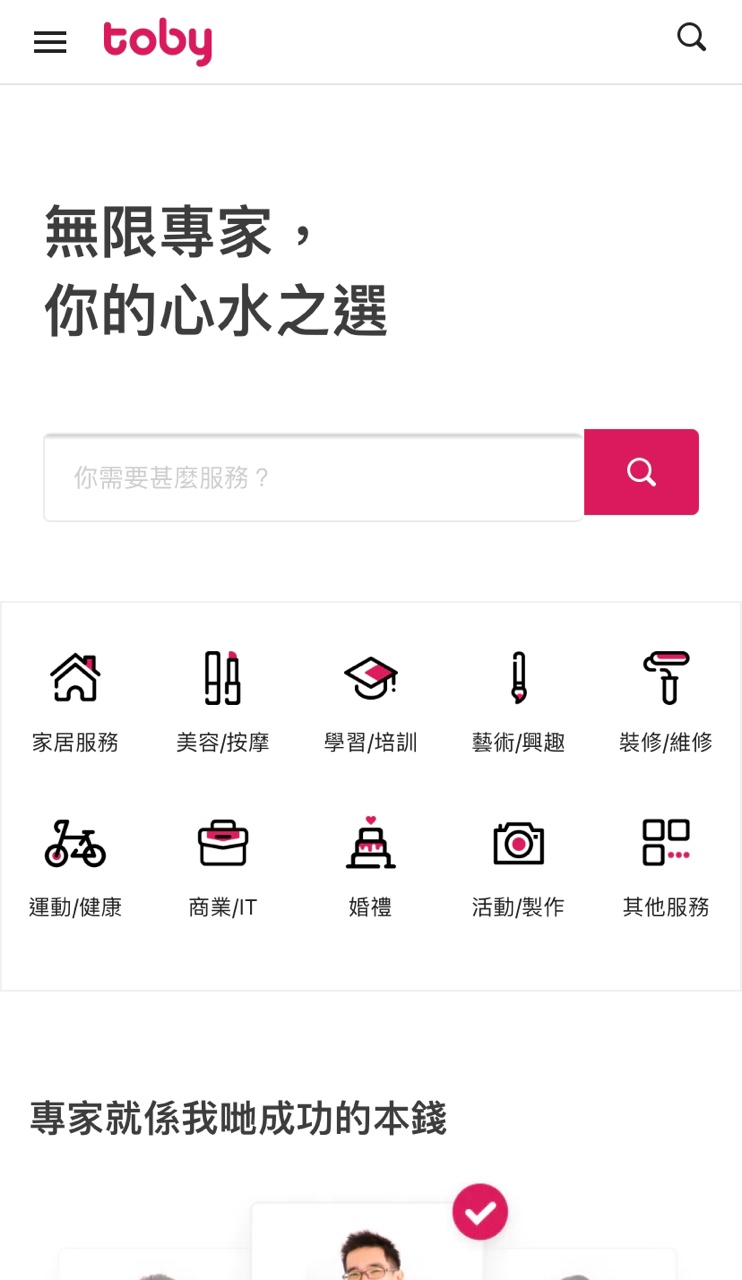The width and height of the screenshot is (742, 1280).
Task: Tap the pink search submit button
Action: tap(641, 472)
